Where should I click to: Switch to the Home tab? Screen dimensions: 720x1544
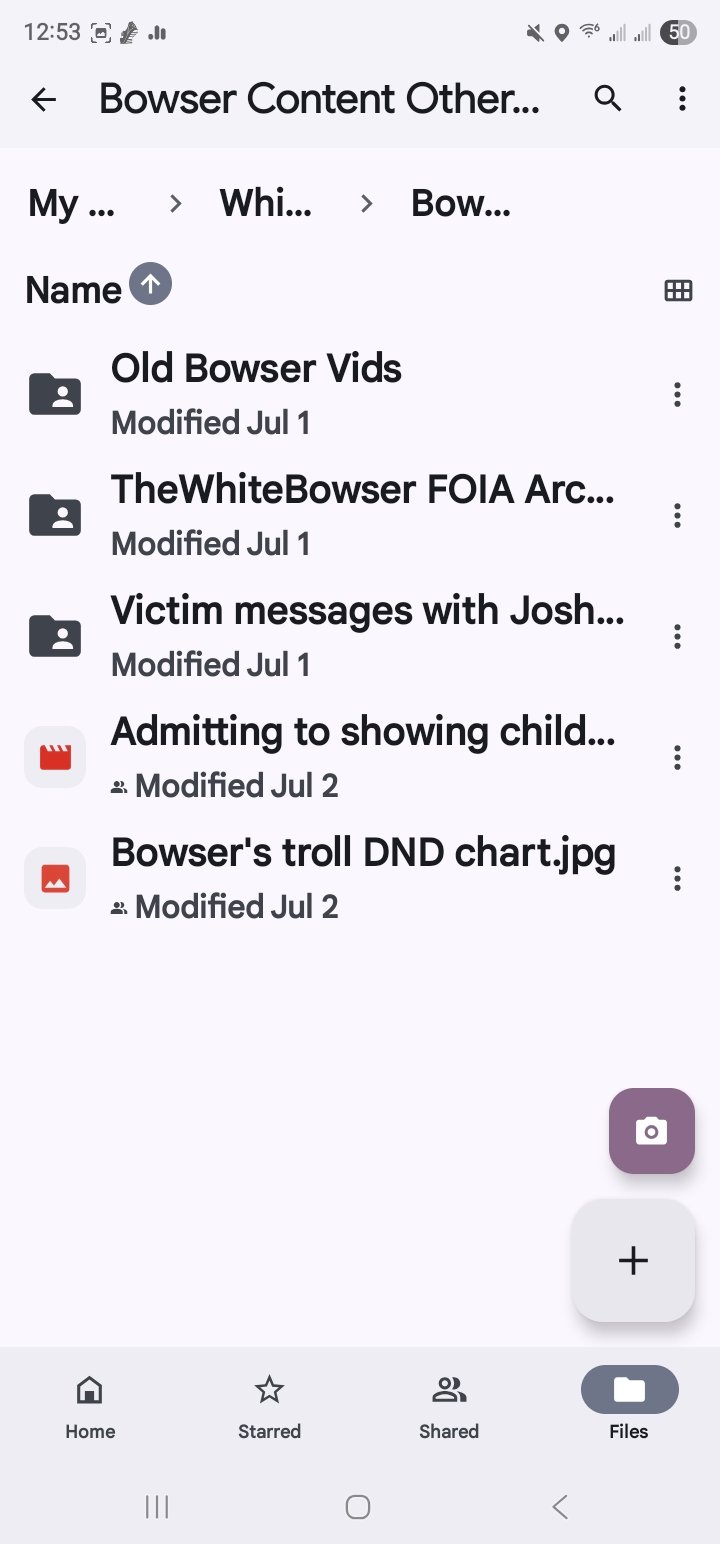click(90, 1405)
